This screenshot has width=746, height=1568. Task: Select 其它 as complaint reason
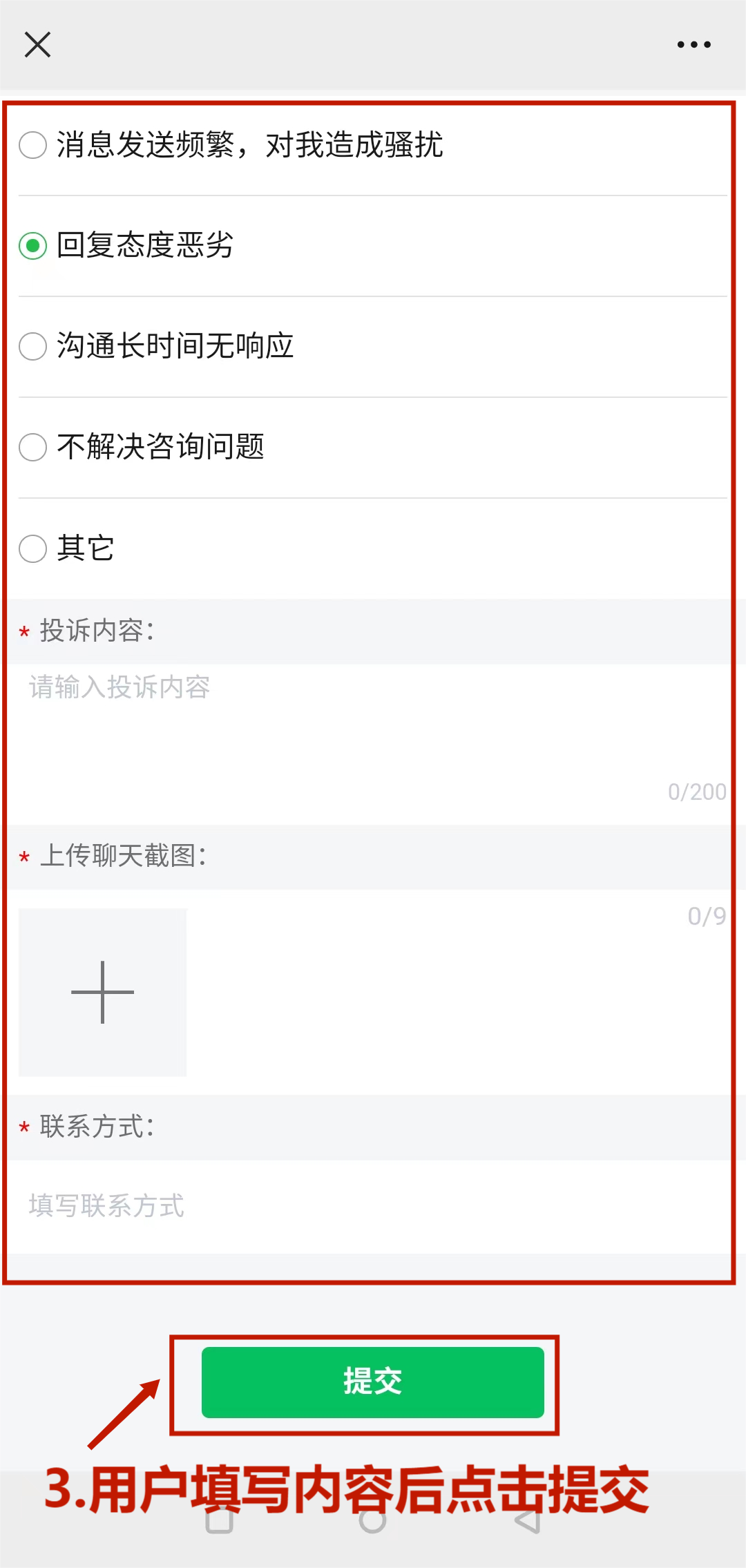(x=373, y=549)
